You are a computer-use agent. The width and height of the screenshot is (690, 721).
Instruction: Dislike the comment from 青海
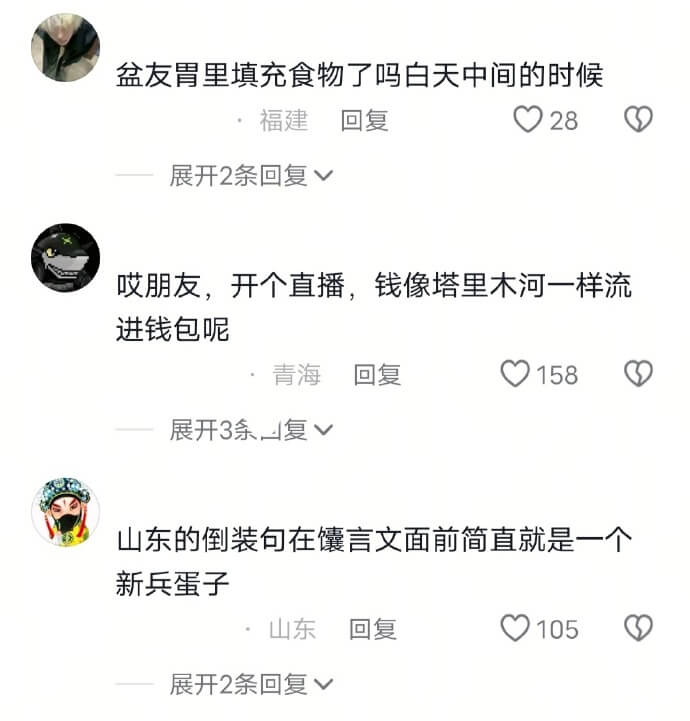click(638, 375)
